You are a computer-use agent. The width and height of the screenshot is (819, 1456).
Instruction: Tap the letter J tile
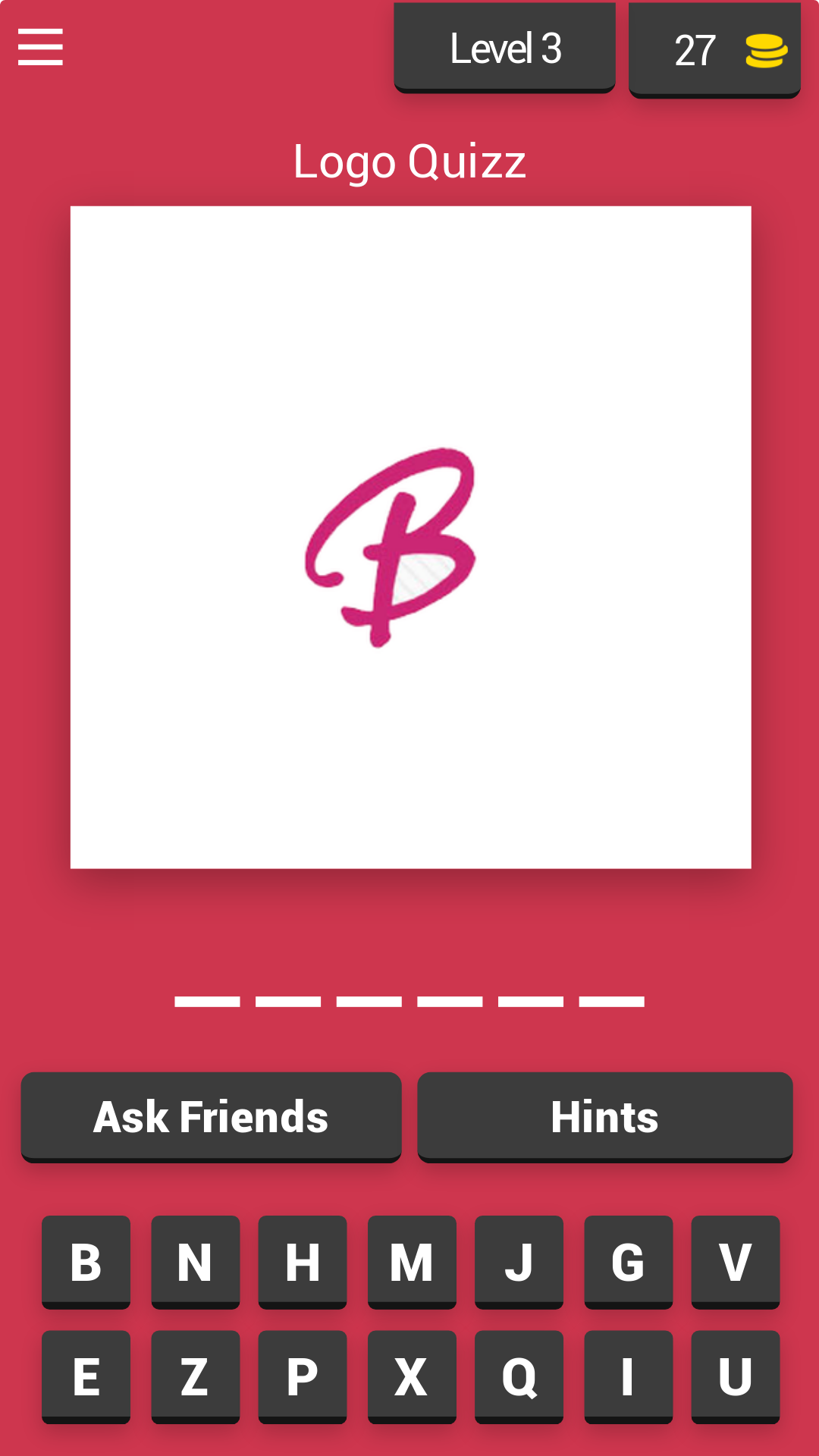(519, 1263)
